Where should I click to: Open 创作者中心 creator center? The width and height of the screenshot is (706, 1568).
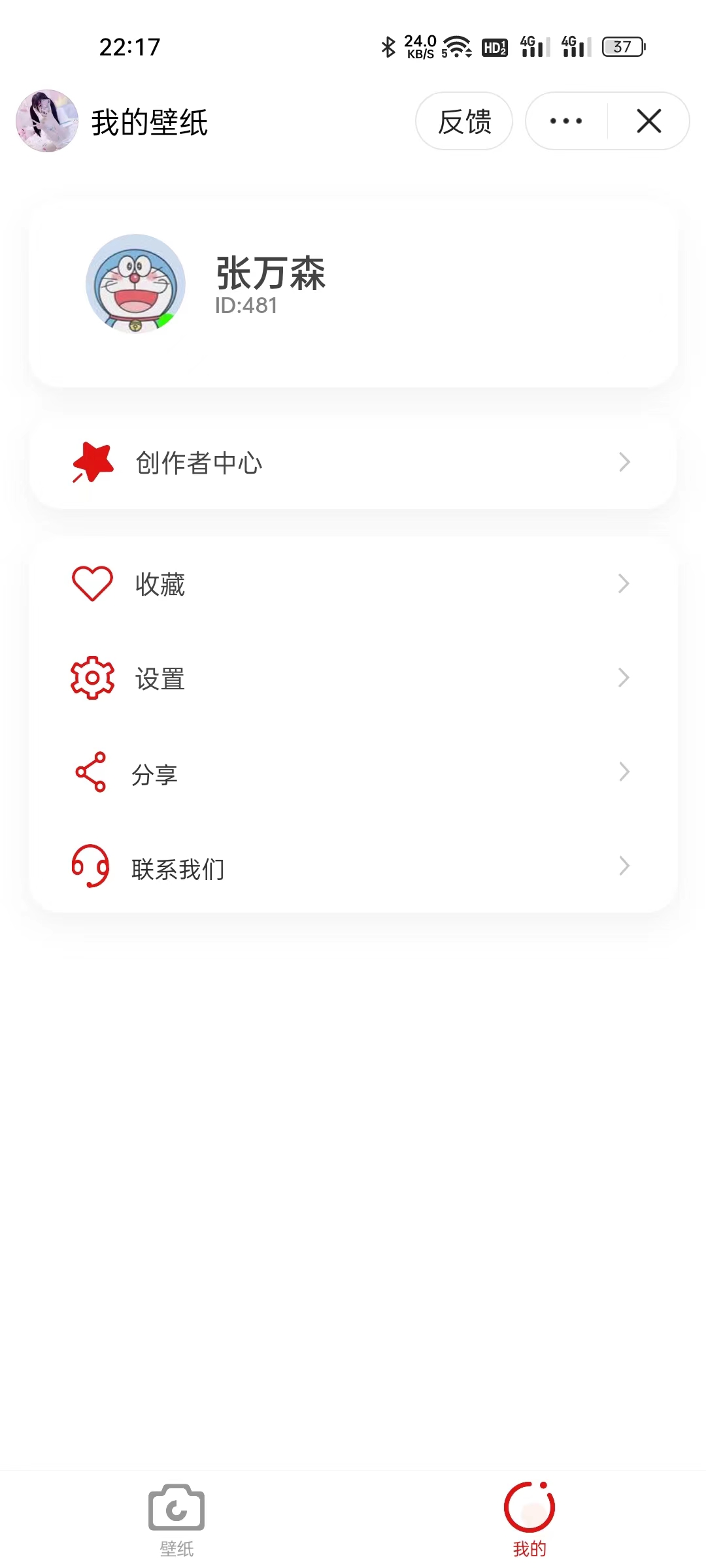353,463
